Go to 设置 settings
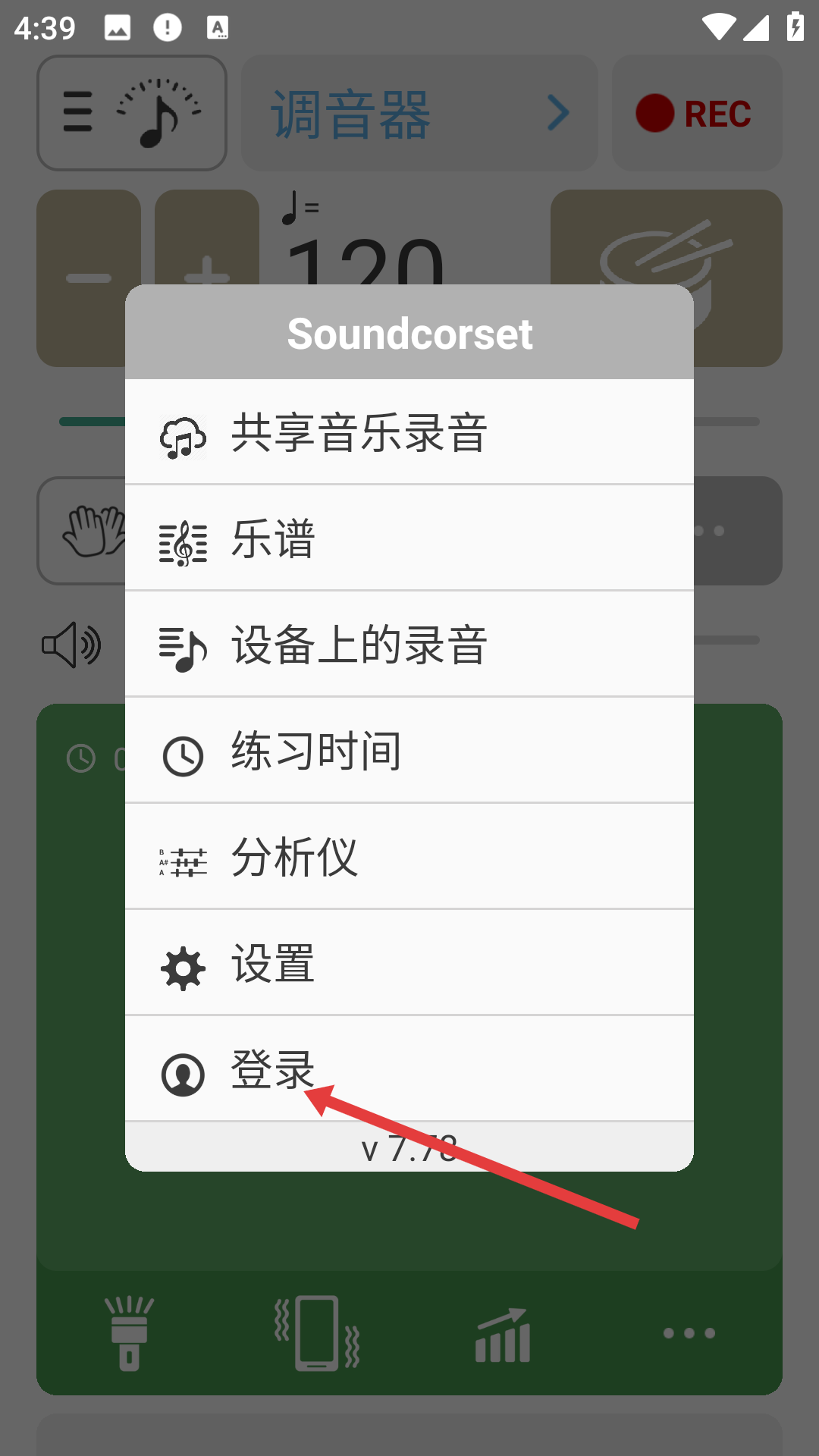 [409, 963]
